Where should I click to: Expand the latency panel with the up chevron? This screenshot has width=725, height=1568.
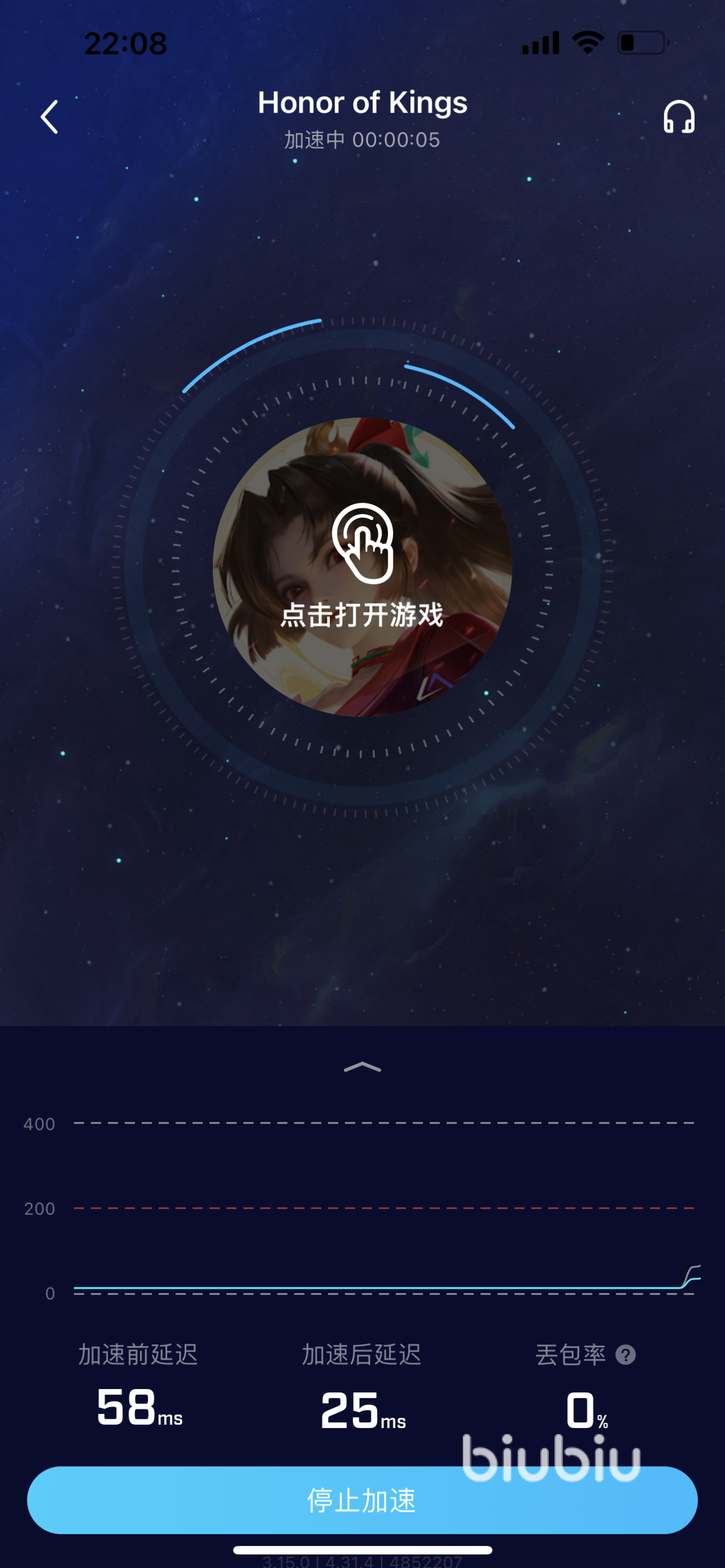[x=362, y=1067]
